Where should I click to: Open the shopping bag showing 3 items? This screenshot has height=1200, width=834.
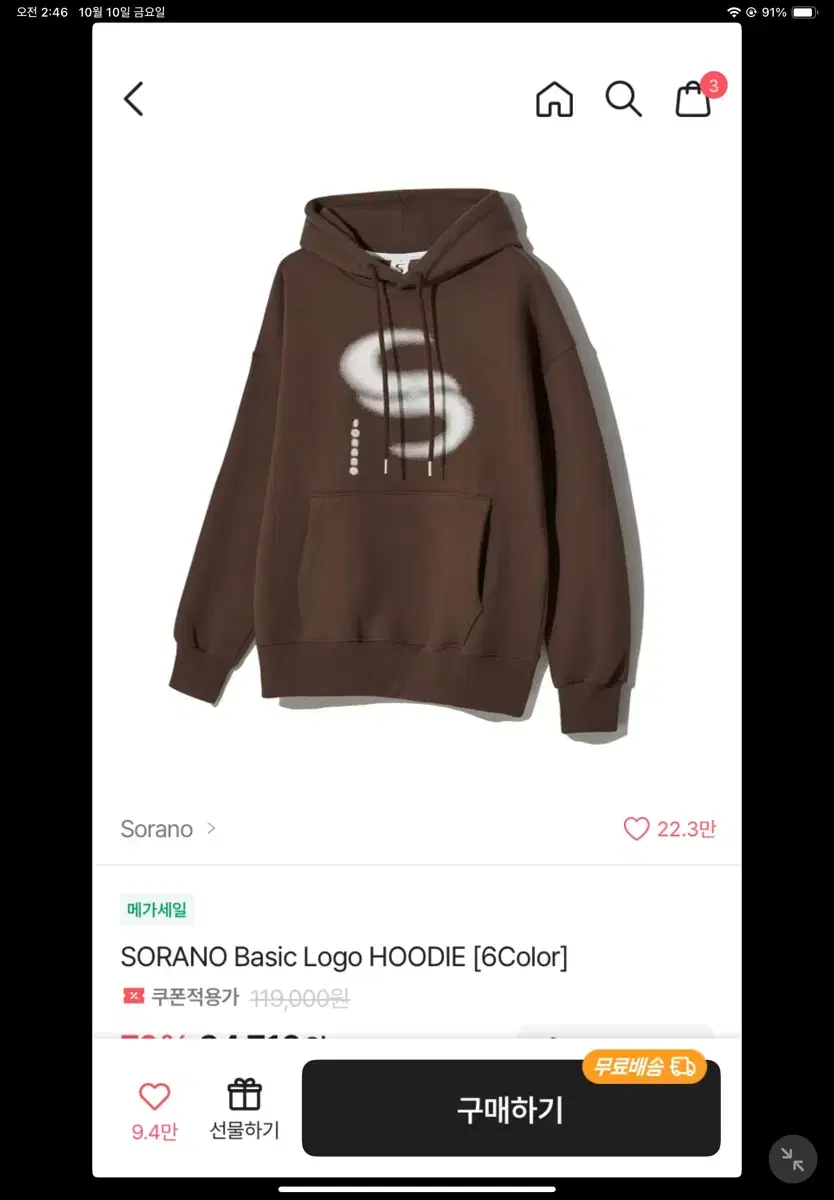(693, 102)
